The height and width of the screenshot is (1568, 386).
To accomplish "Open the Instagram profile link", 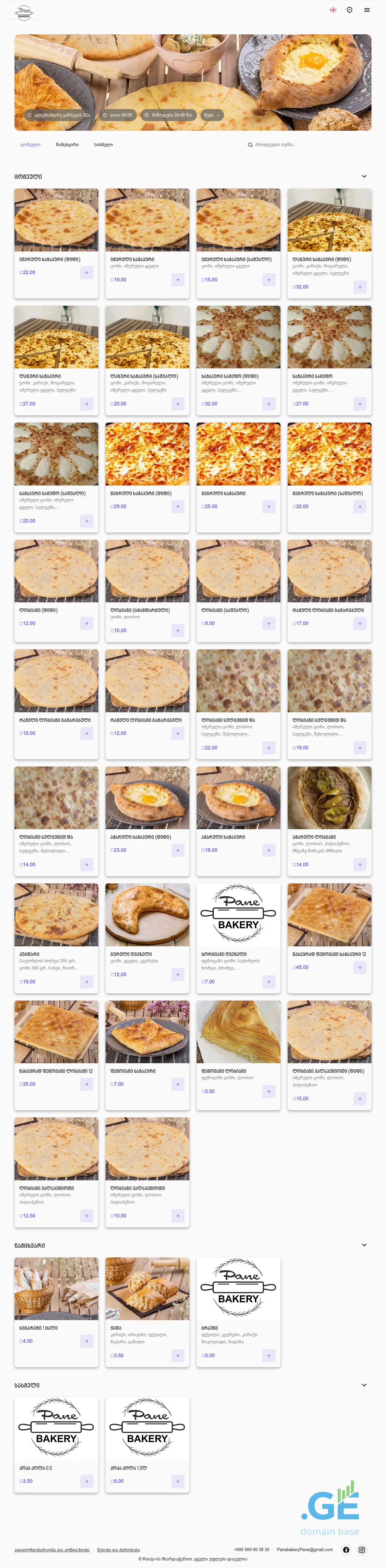I will [362, 1550].
